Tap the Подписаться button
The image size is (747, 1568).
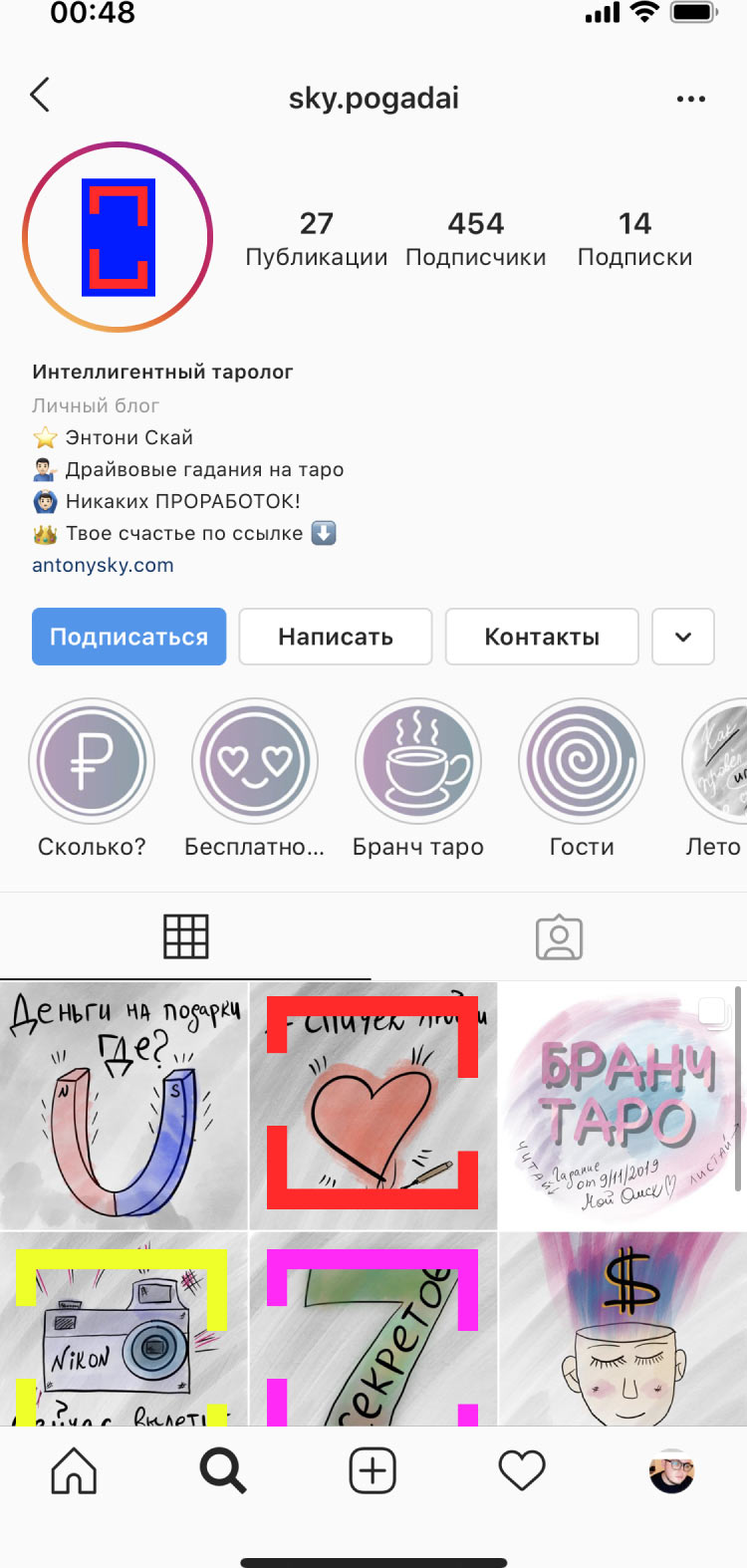[128, 637]
